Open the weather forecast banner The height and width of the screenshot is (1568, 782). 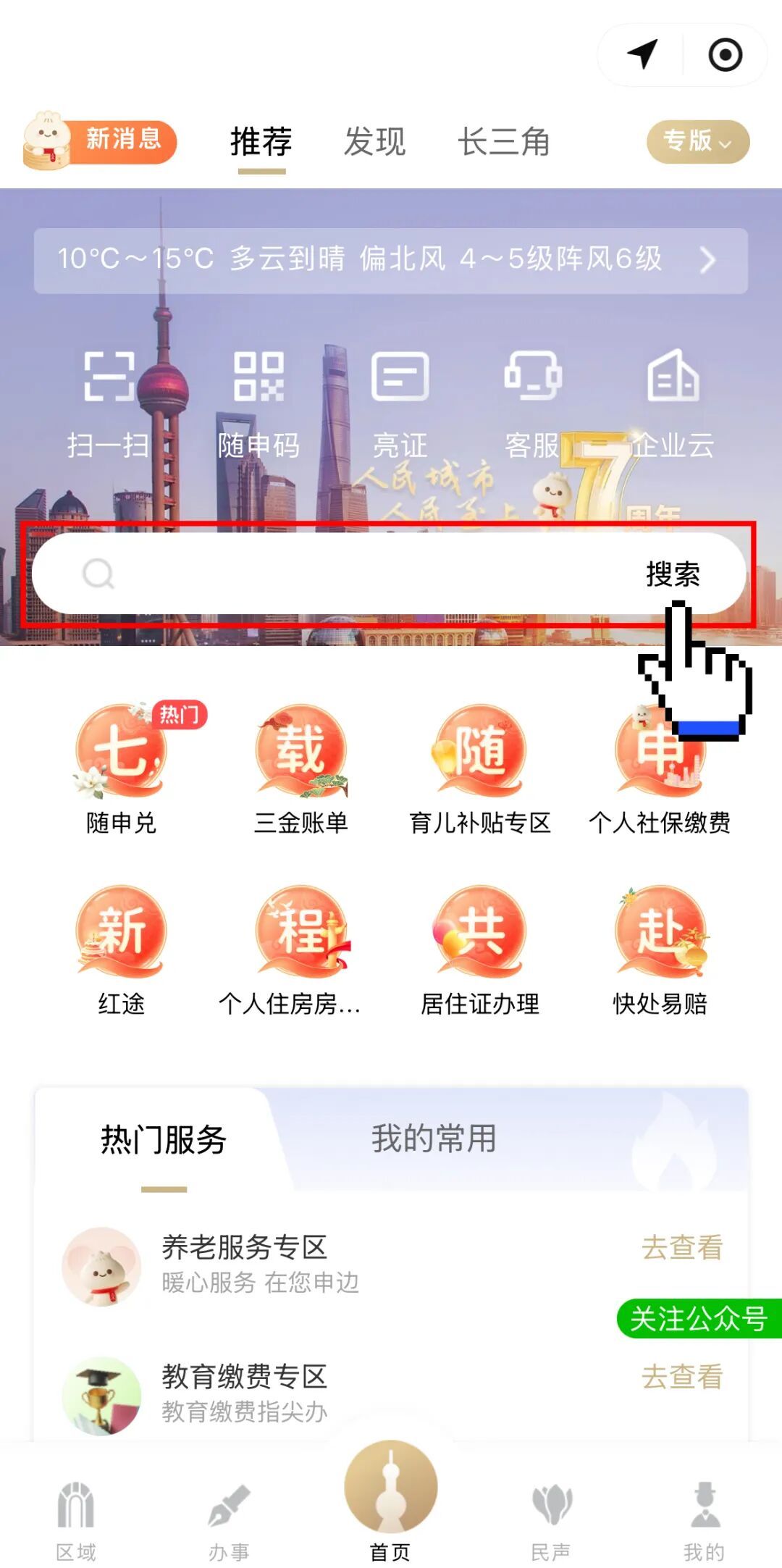390,260
